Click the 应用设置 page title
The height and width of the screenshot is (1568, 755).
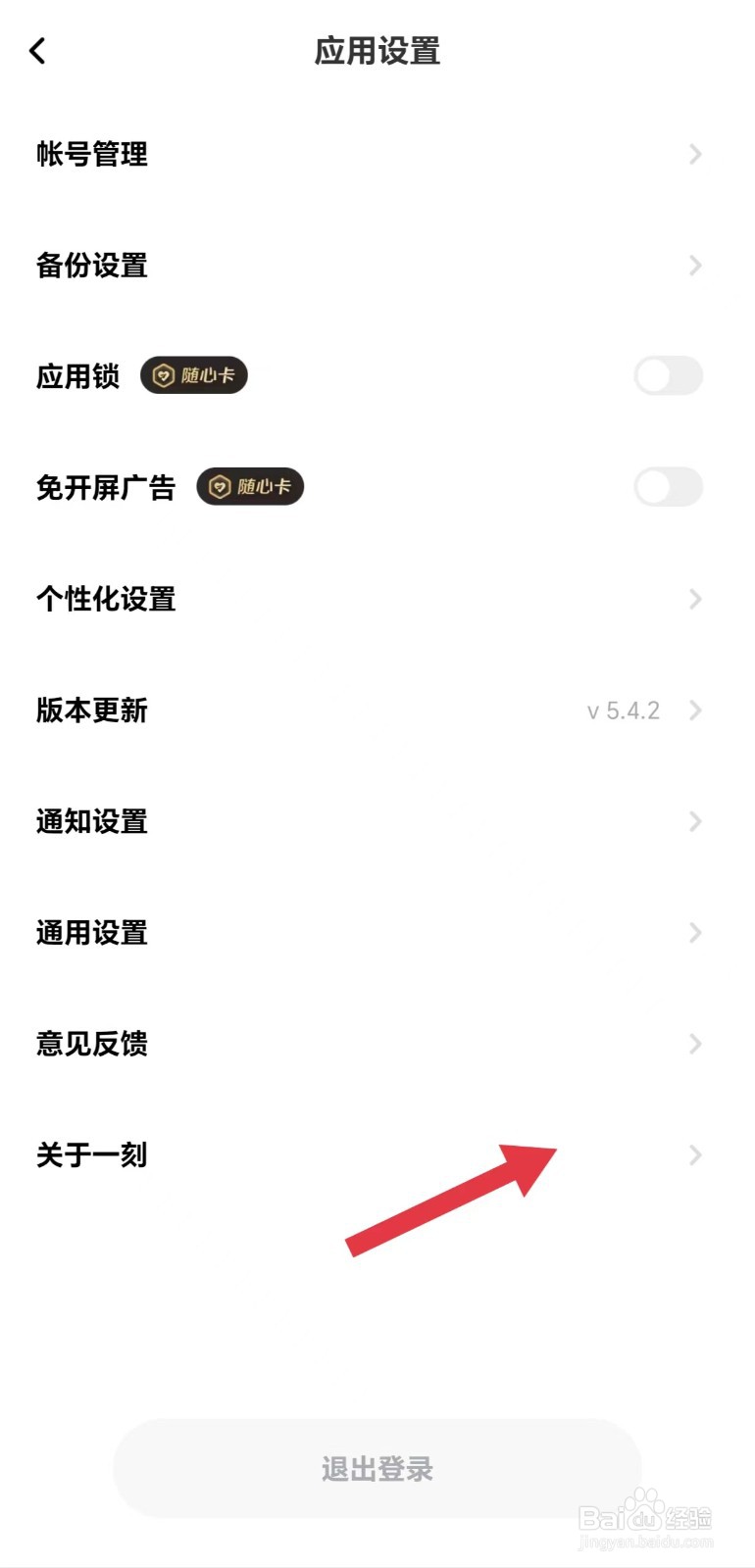pos(377,52)
